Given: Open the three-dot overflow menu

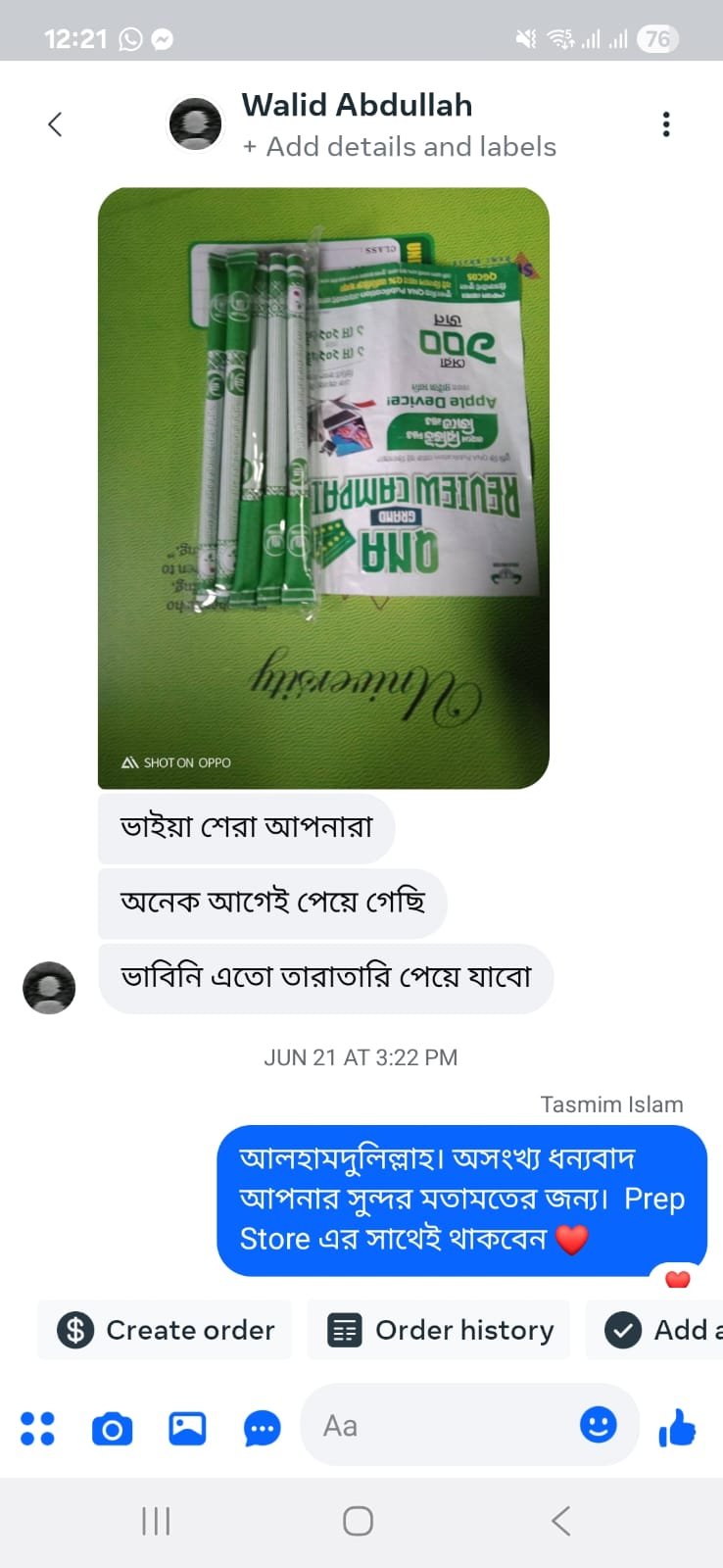Looking at the screenshot, I should tap(666, 124).
